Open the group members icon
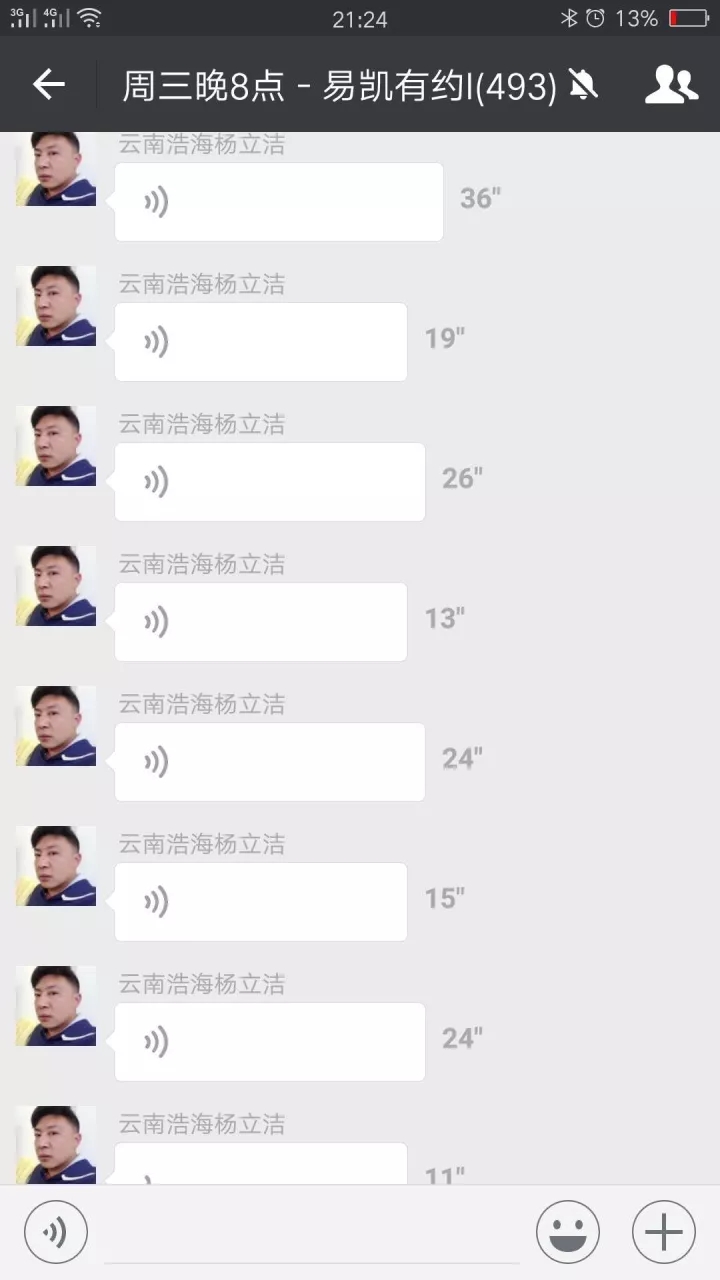720x1280 pixels. pos(672,84)
